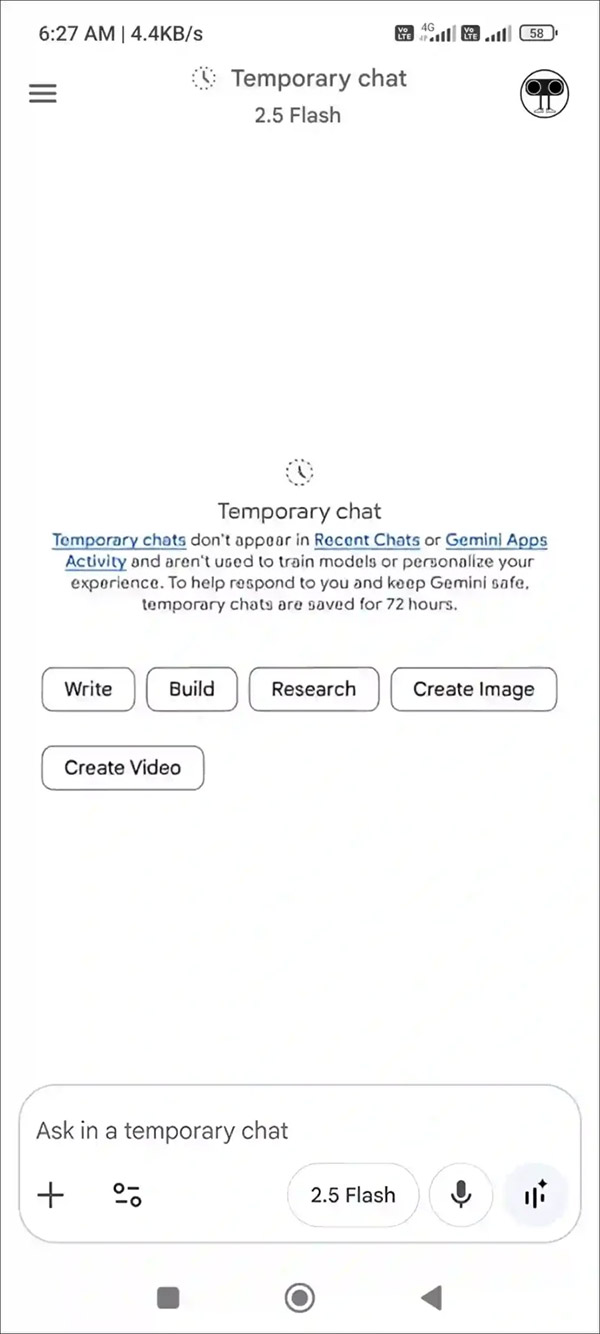Open the Gemini Apps Activity link
The width and height of the screenshot is (600, 1334).
(x=496, y=540)
